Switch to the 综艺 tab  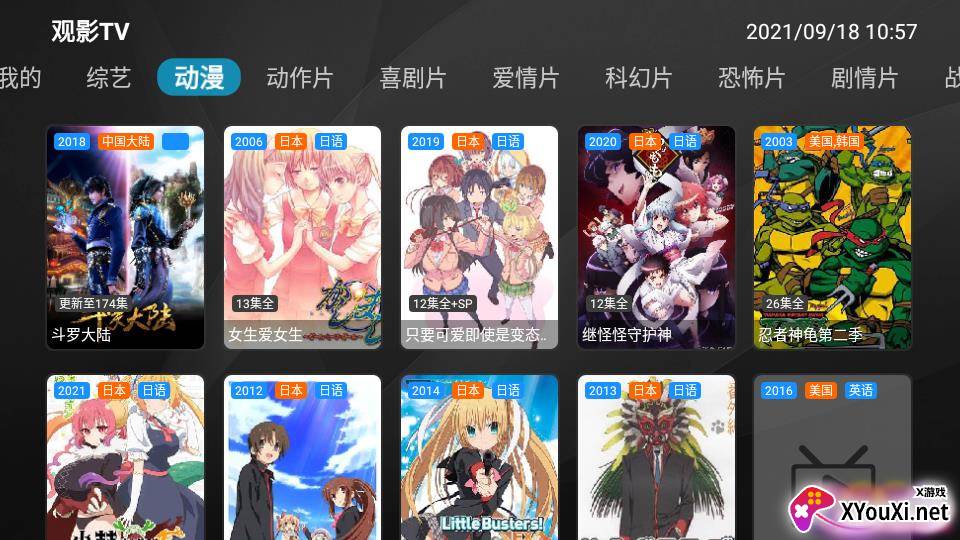coord(109,78)
